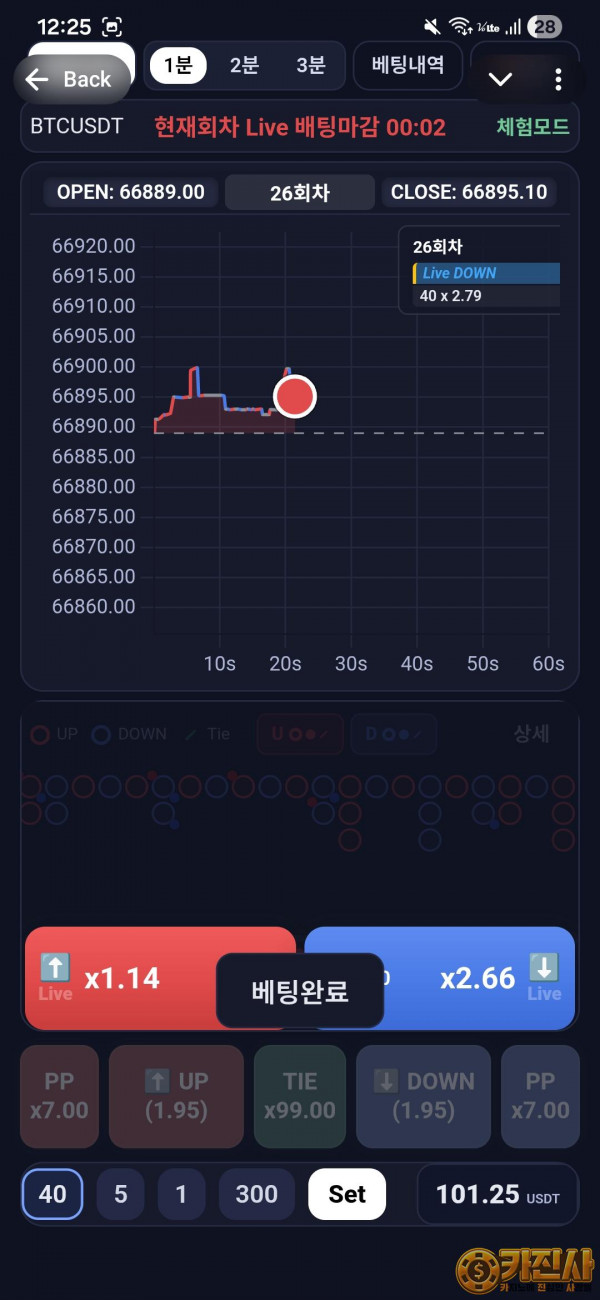Place a bet on DOWN (1.95)
Image resolution: width=600 pixels, height=1300 pixels.
pyautogui.click(x=423, y=1095)
